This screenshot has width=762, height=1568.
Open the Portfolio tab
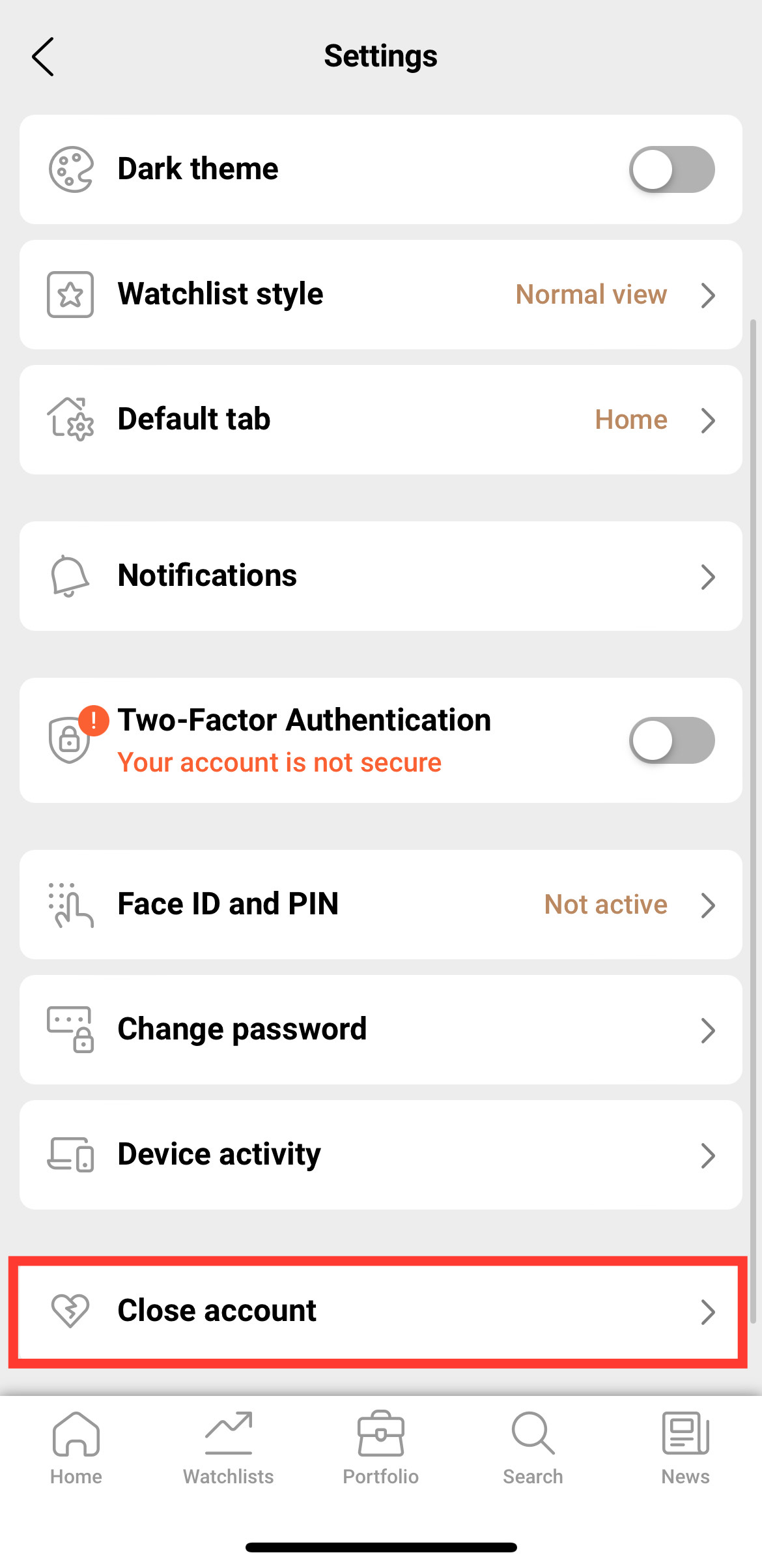(381, 1444)
